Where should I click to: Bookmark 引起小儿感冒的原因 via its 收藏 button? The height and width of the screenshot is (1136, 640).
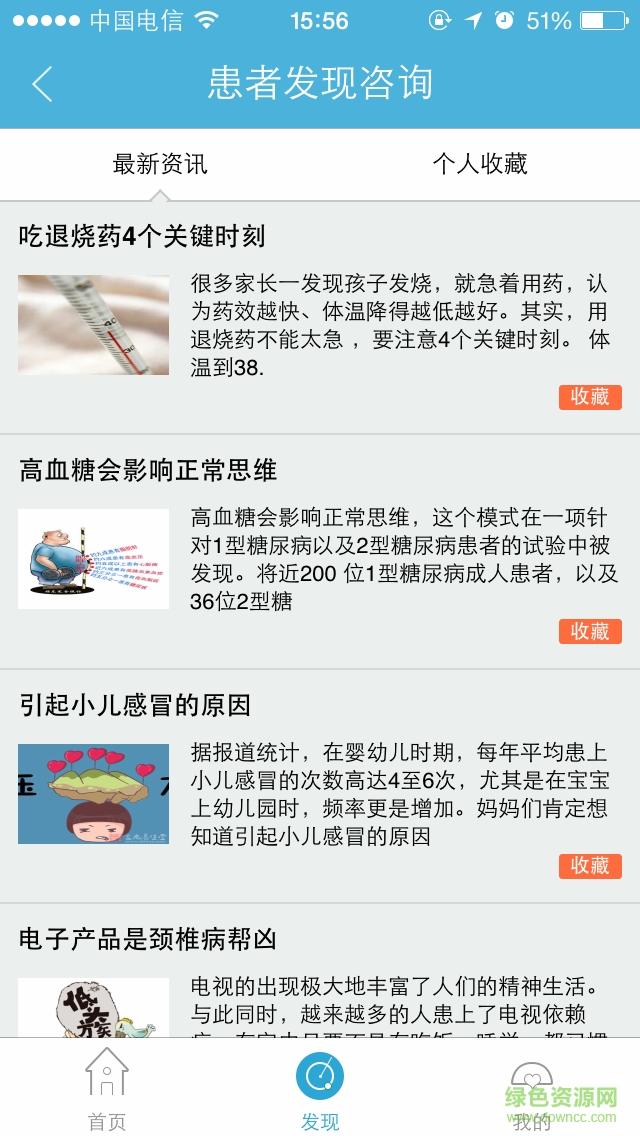point(590,866)
